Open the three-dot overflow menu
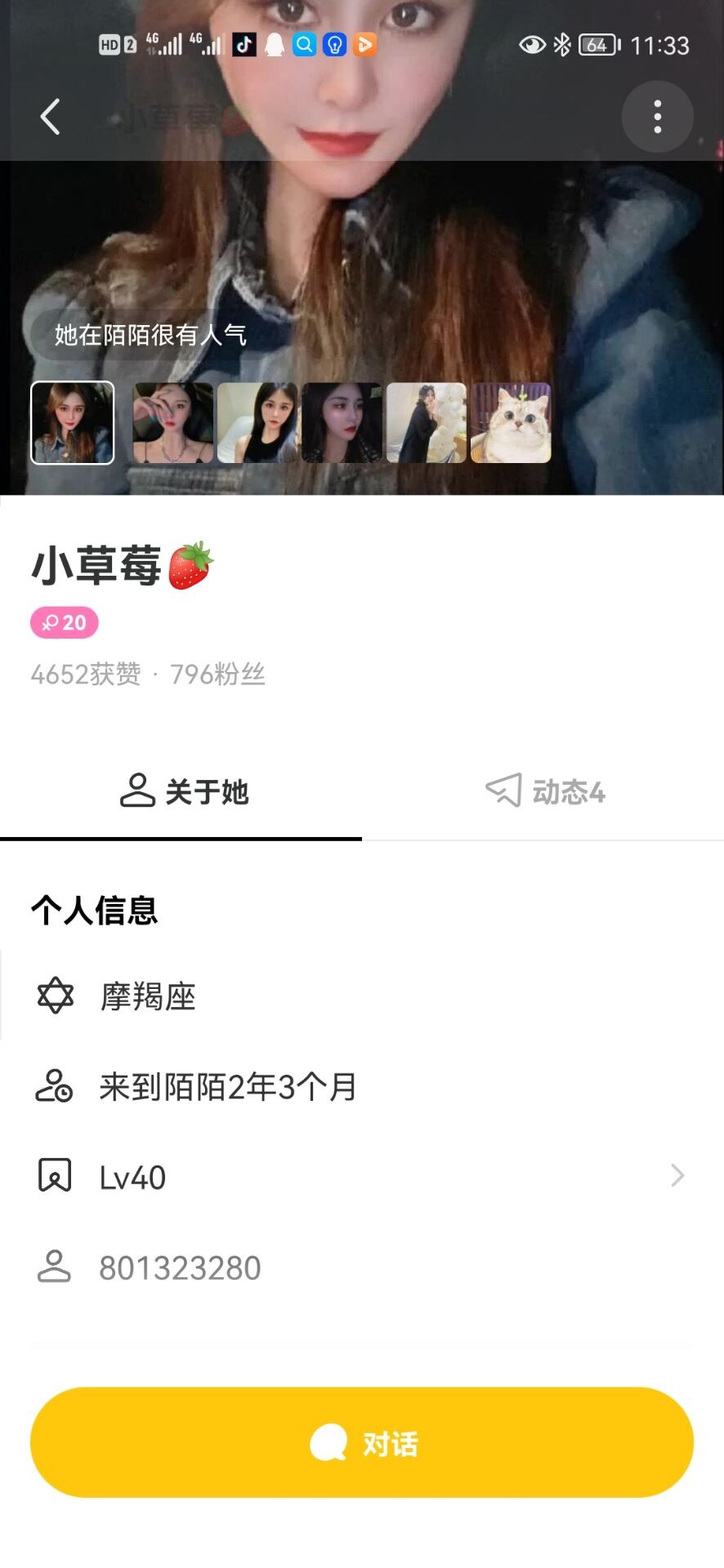 pyautogui.click(x=657, y=117)
